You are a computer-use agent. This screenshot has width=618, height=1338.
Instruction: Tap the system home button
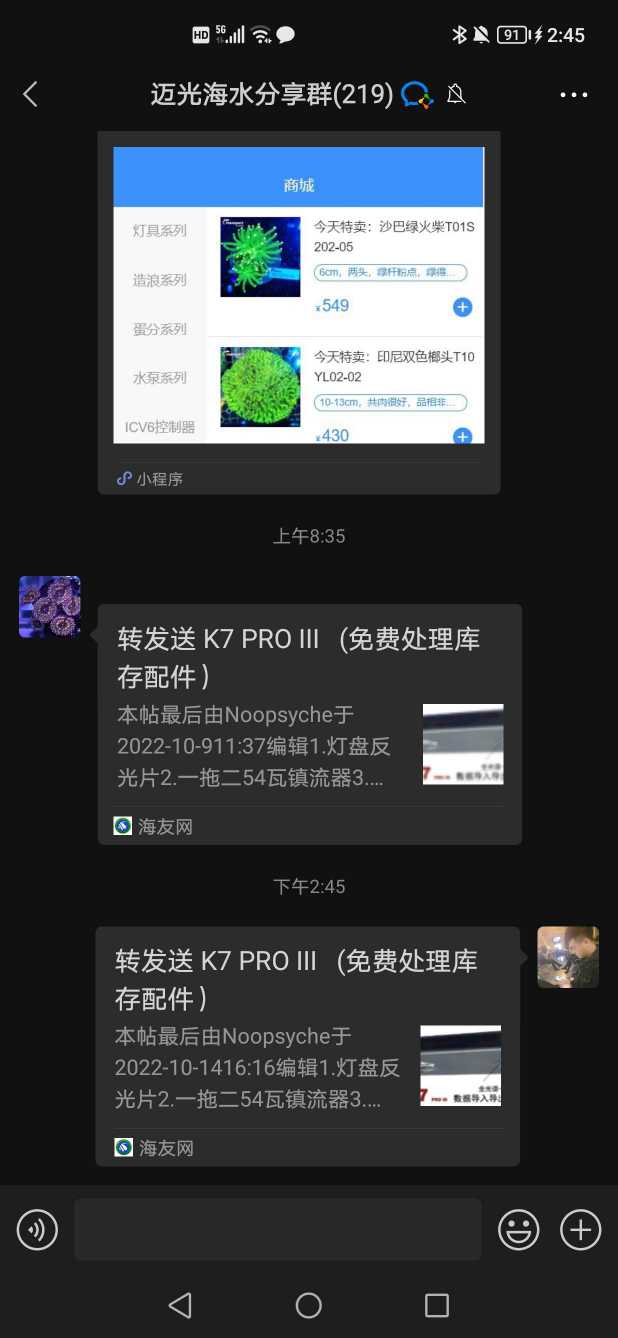[309, 1305]
